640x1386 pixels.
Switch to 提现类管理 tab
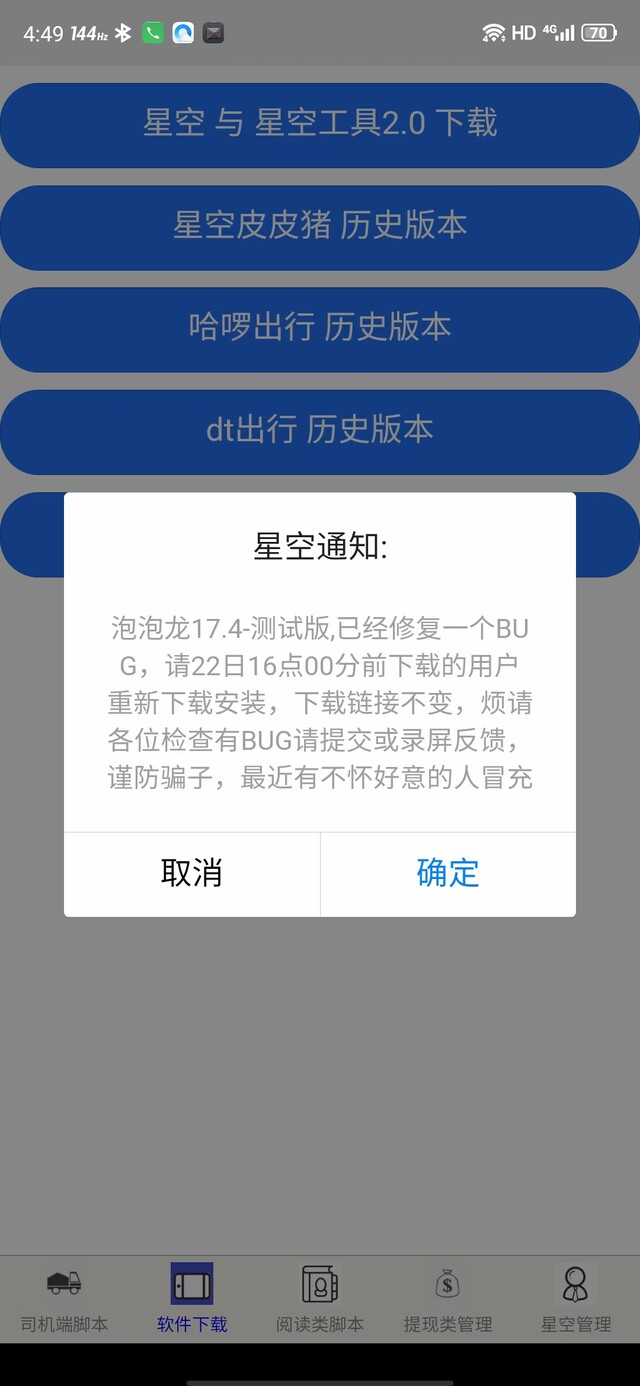(x=448, y=1298)
